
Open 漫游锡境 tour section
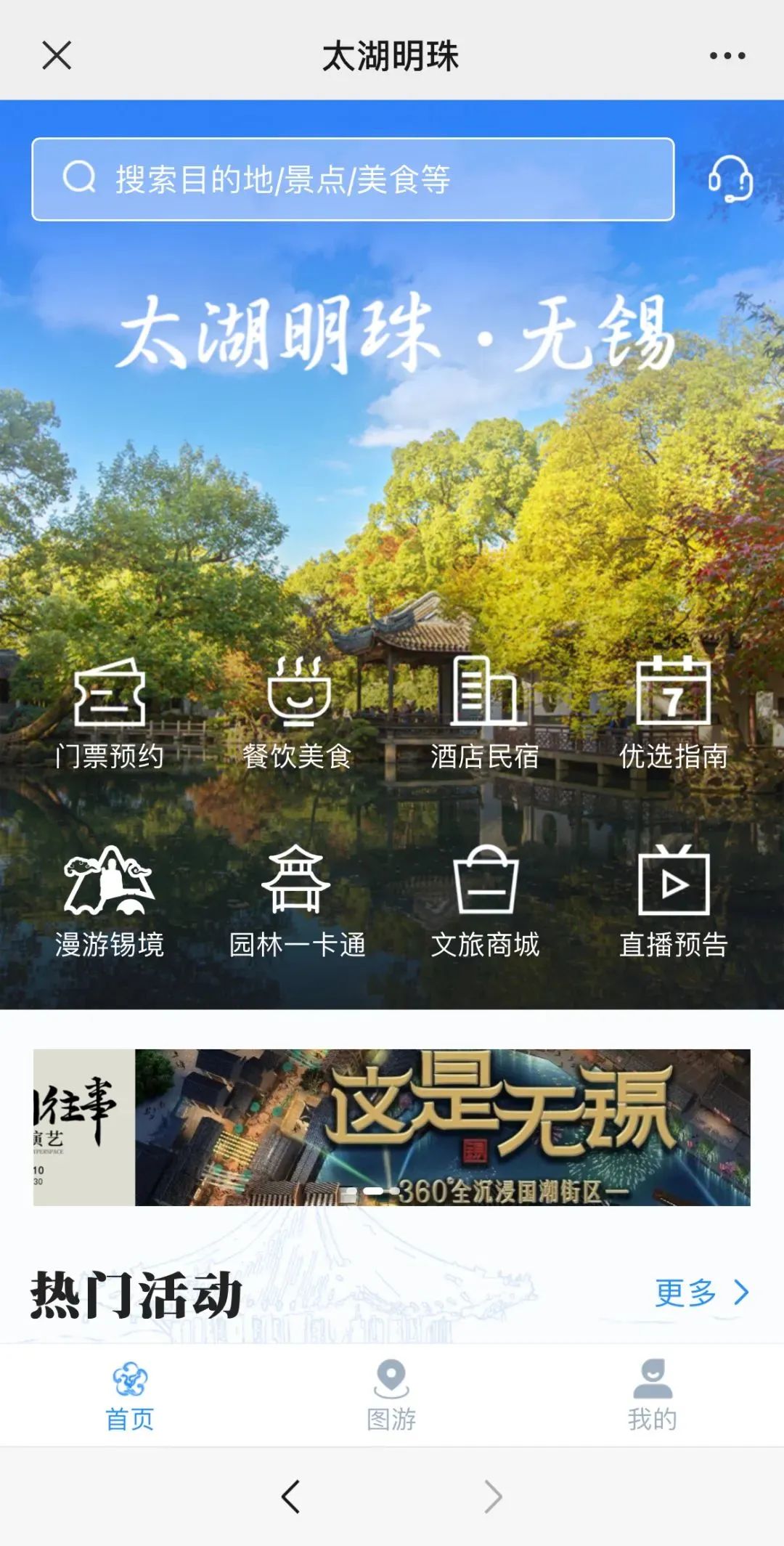(110, 901)
